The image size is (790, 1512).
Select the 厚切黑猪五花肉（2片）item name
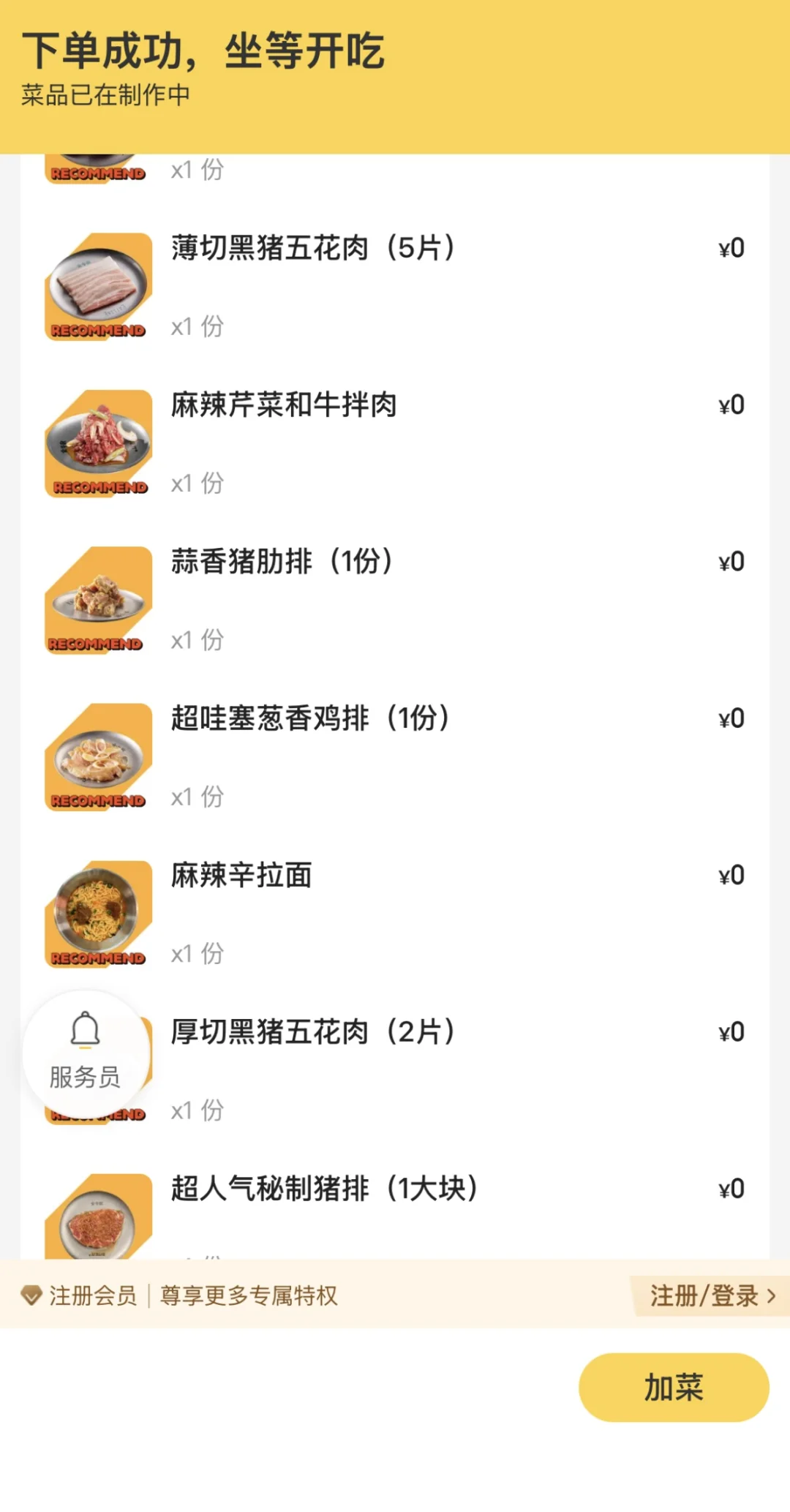tap(313, 1031)
